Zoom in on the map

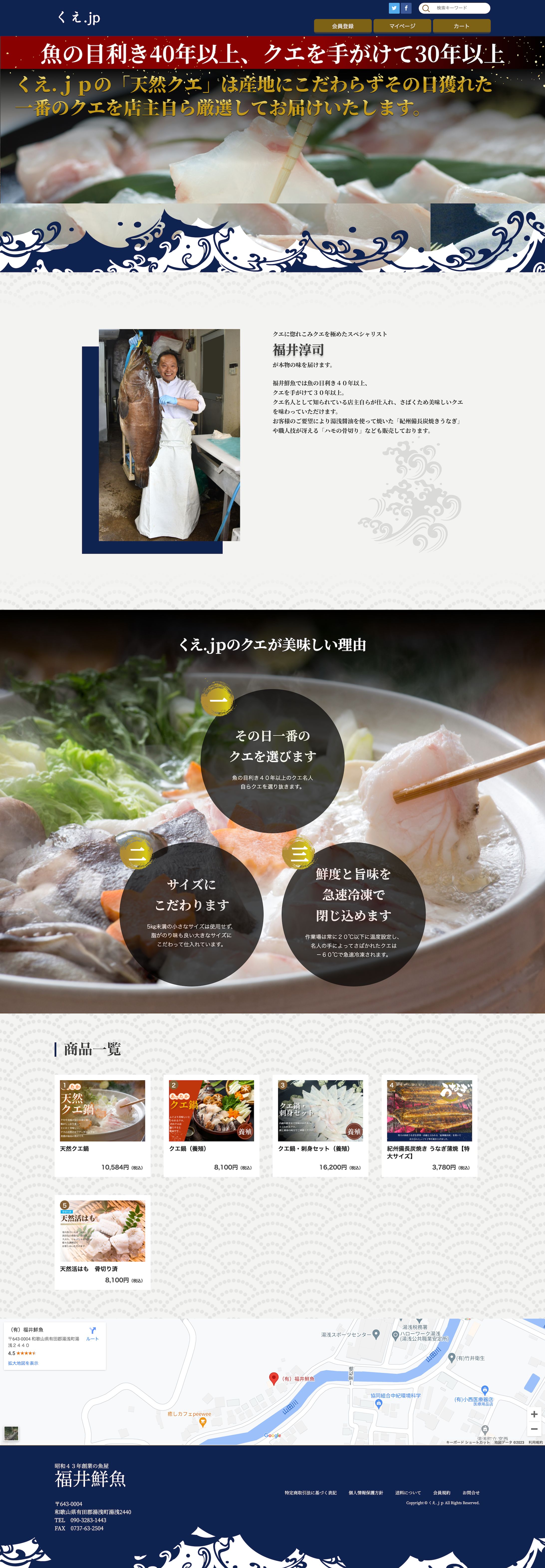coord(534,1414)
